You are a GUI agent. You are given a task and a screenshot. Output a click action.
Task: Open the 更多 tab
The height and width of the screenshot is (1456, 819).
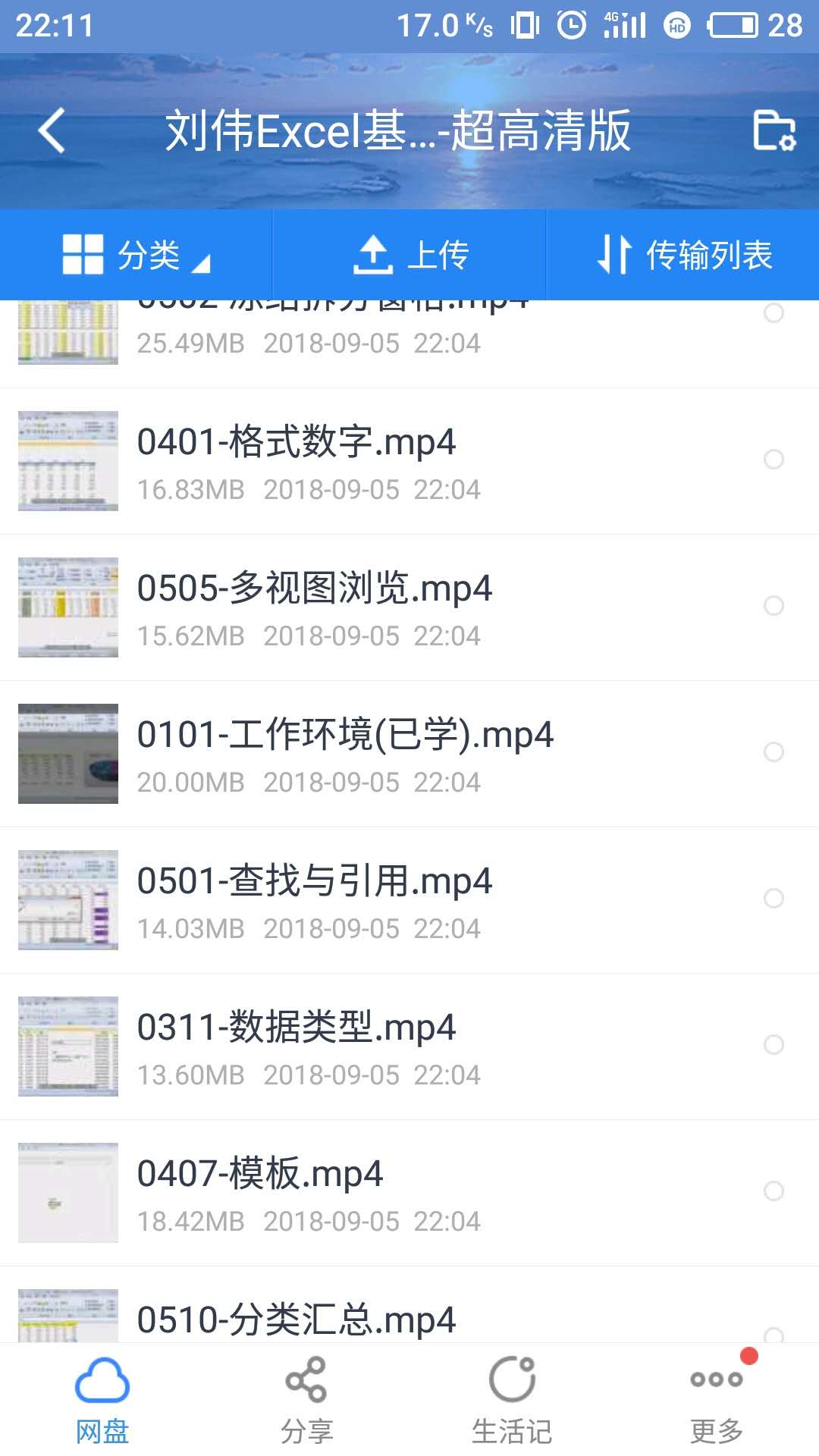pyautogui.click(x=716, y=1400)
